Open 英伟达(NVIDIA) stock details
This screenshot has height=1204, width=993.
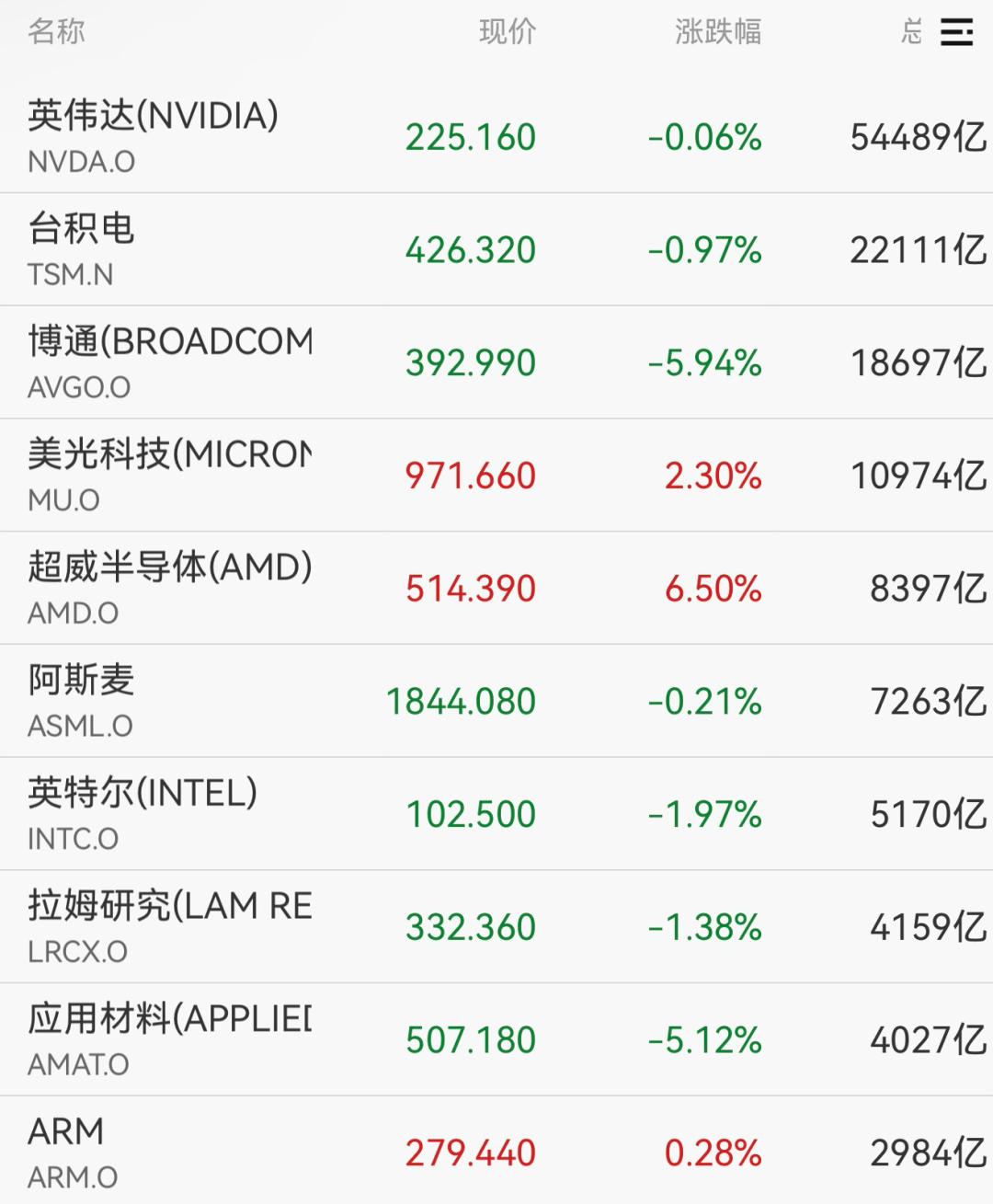point(496,137)
